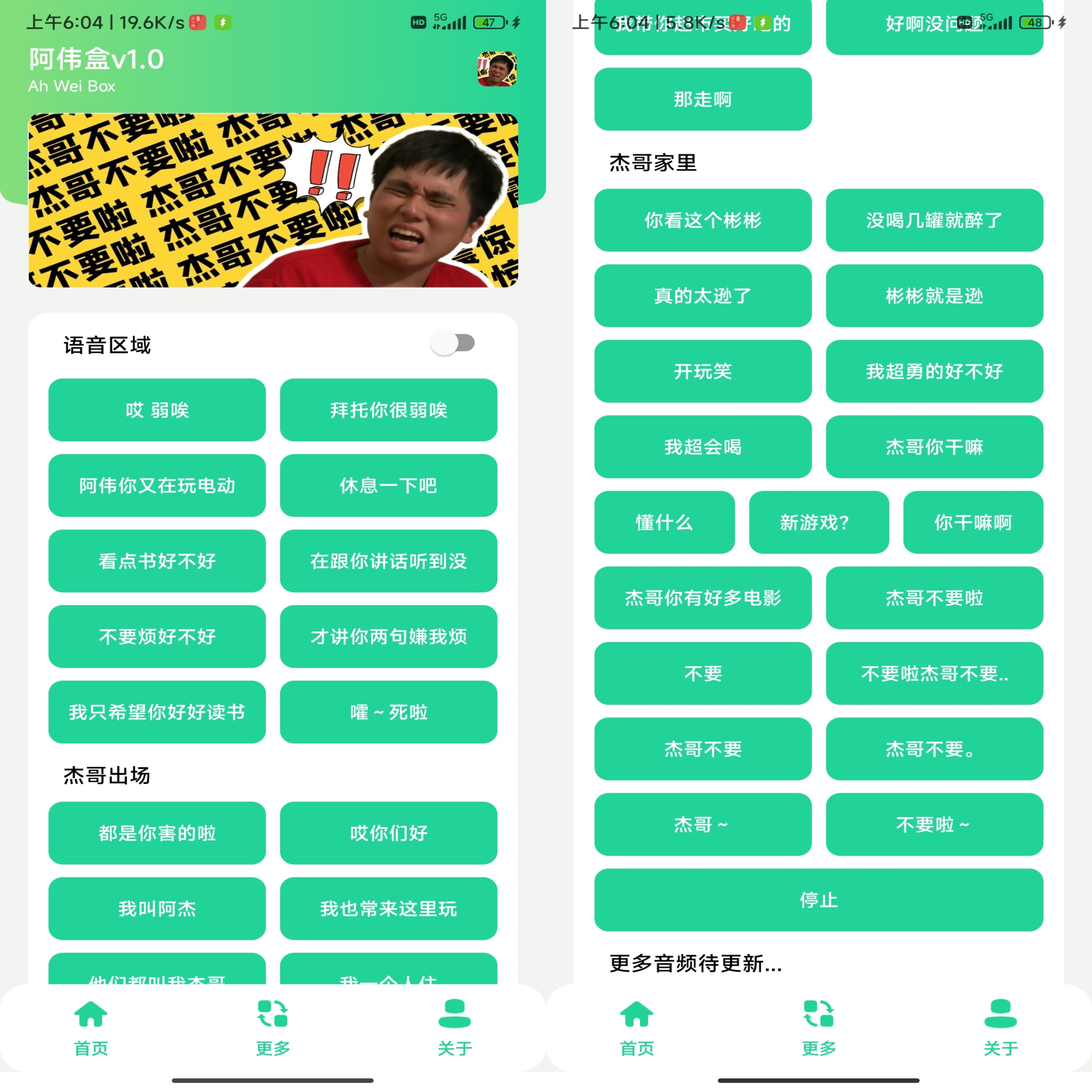Image resolution: width=1092 pixels, height=1092 pixels.
Task: Play 你看这个彬彬 clip
Action: pos(703,220)
